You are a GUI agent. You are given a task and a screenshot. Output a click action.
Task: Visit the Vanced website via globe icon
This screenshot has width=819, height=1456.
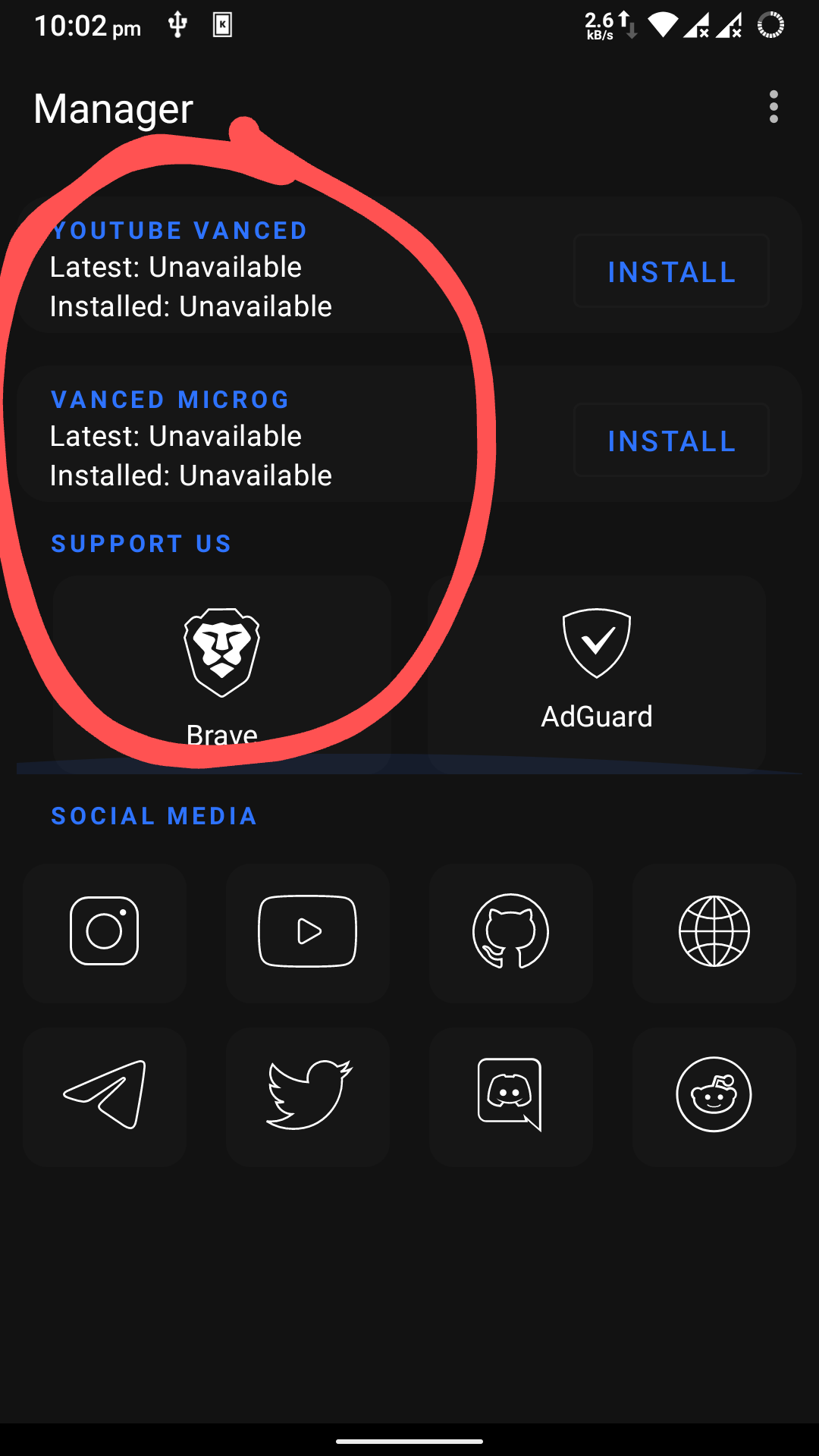714,931
